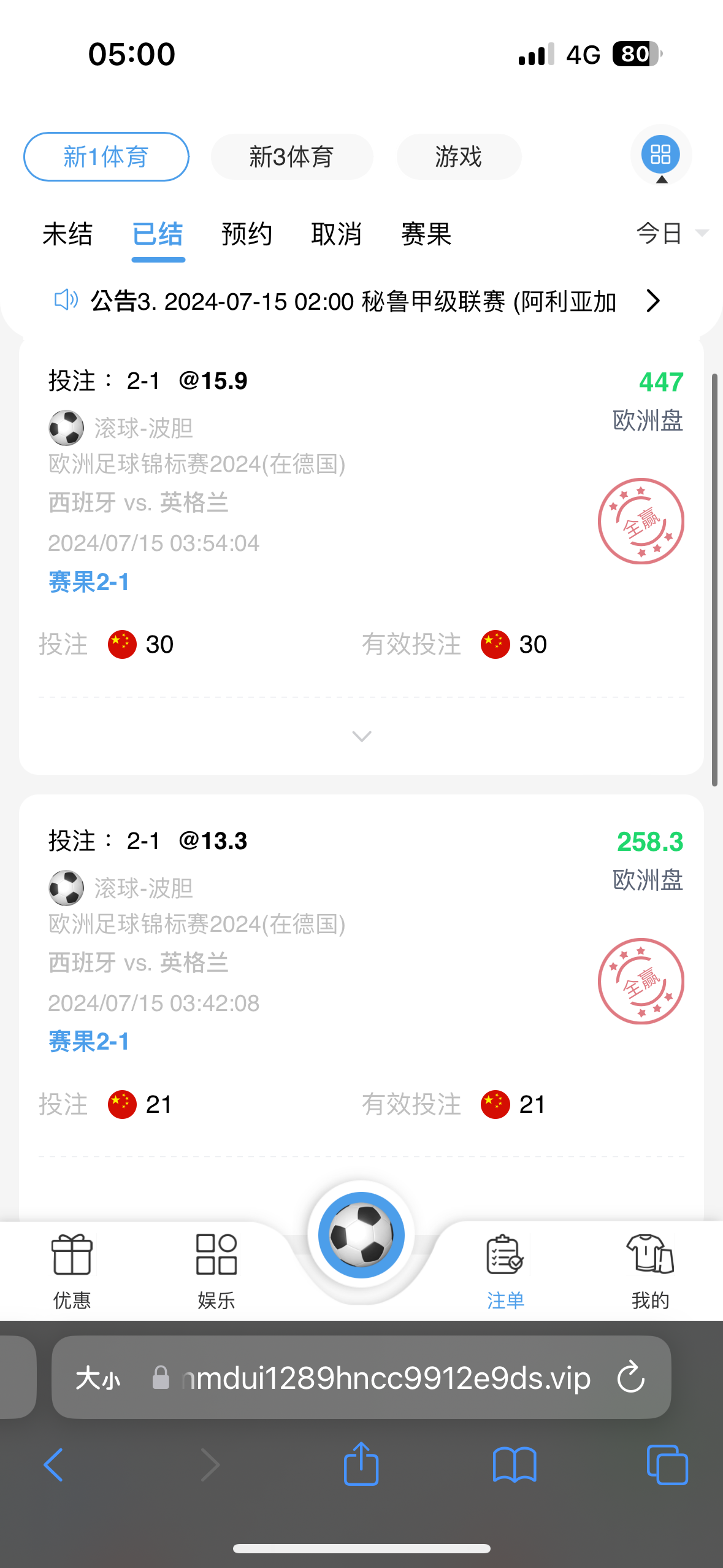Open the 游戏 category
The height and width of the screenshot is (1568, 723).
[459, 157]
